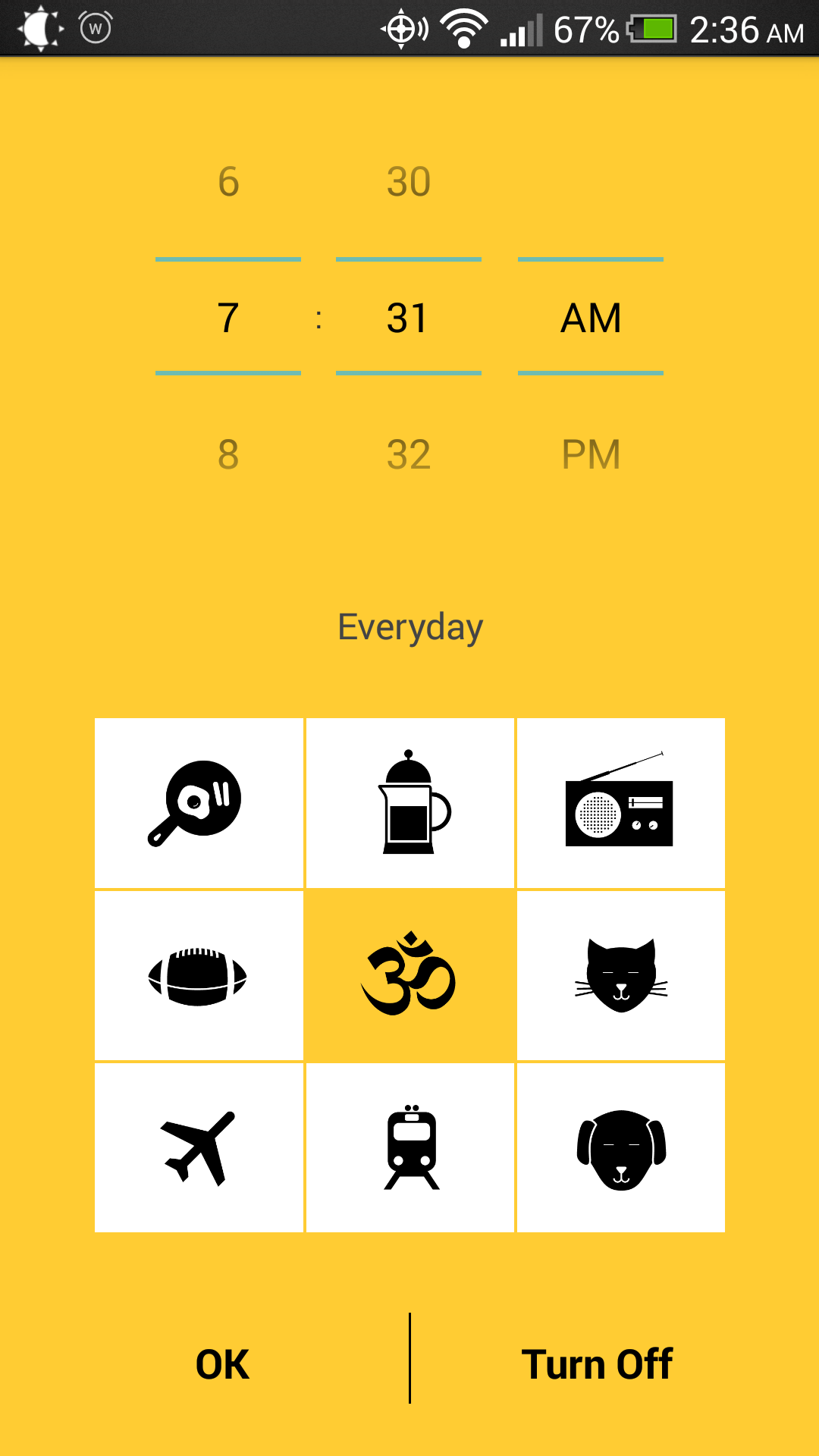Pick the train alarm icon
Screen dimensions: 819x1456
(x=410, y=1147)
